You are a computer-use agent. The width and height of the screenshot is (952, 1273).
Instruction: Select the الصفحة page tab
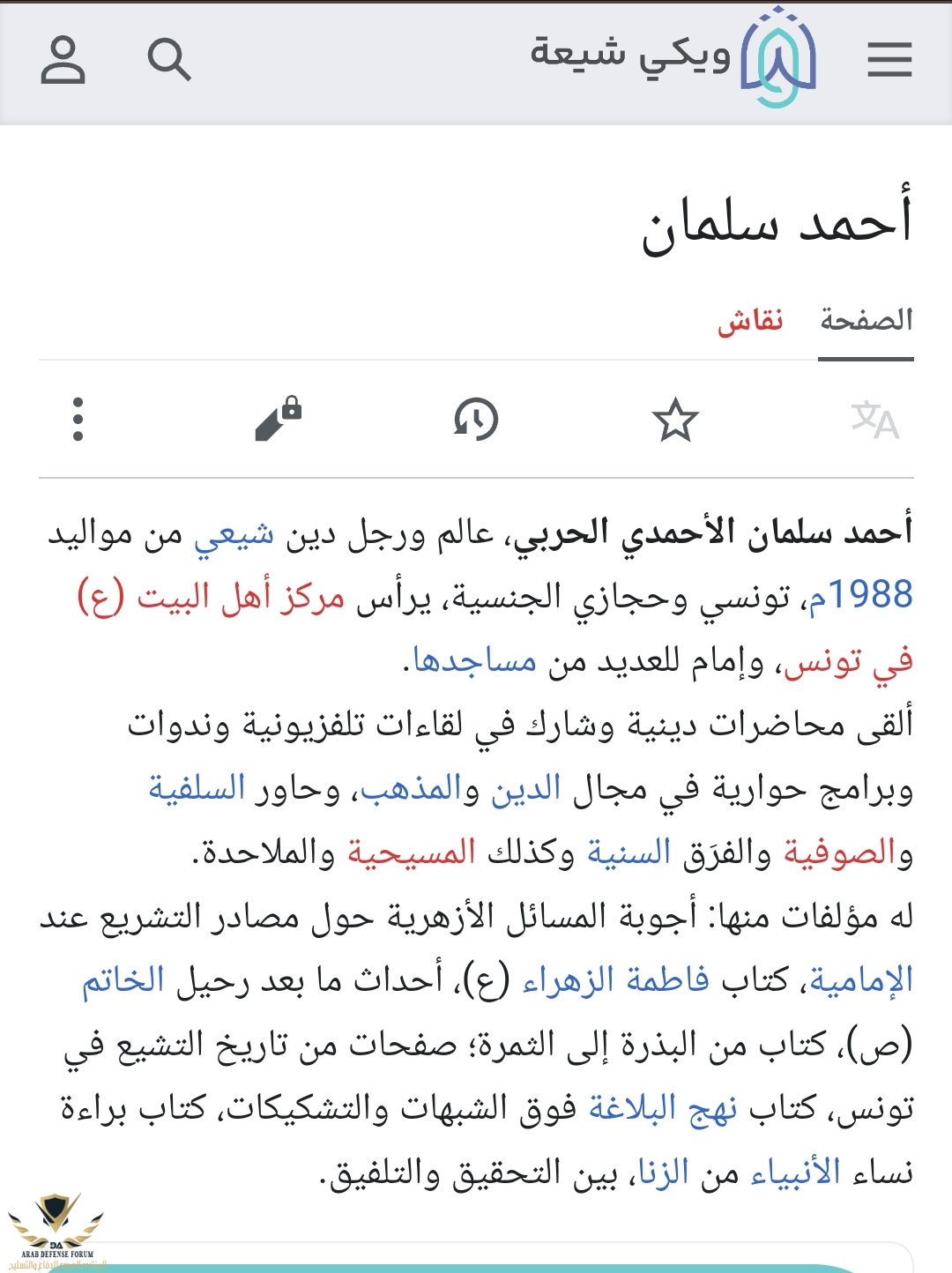tap(866, 320)
